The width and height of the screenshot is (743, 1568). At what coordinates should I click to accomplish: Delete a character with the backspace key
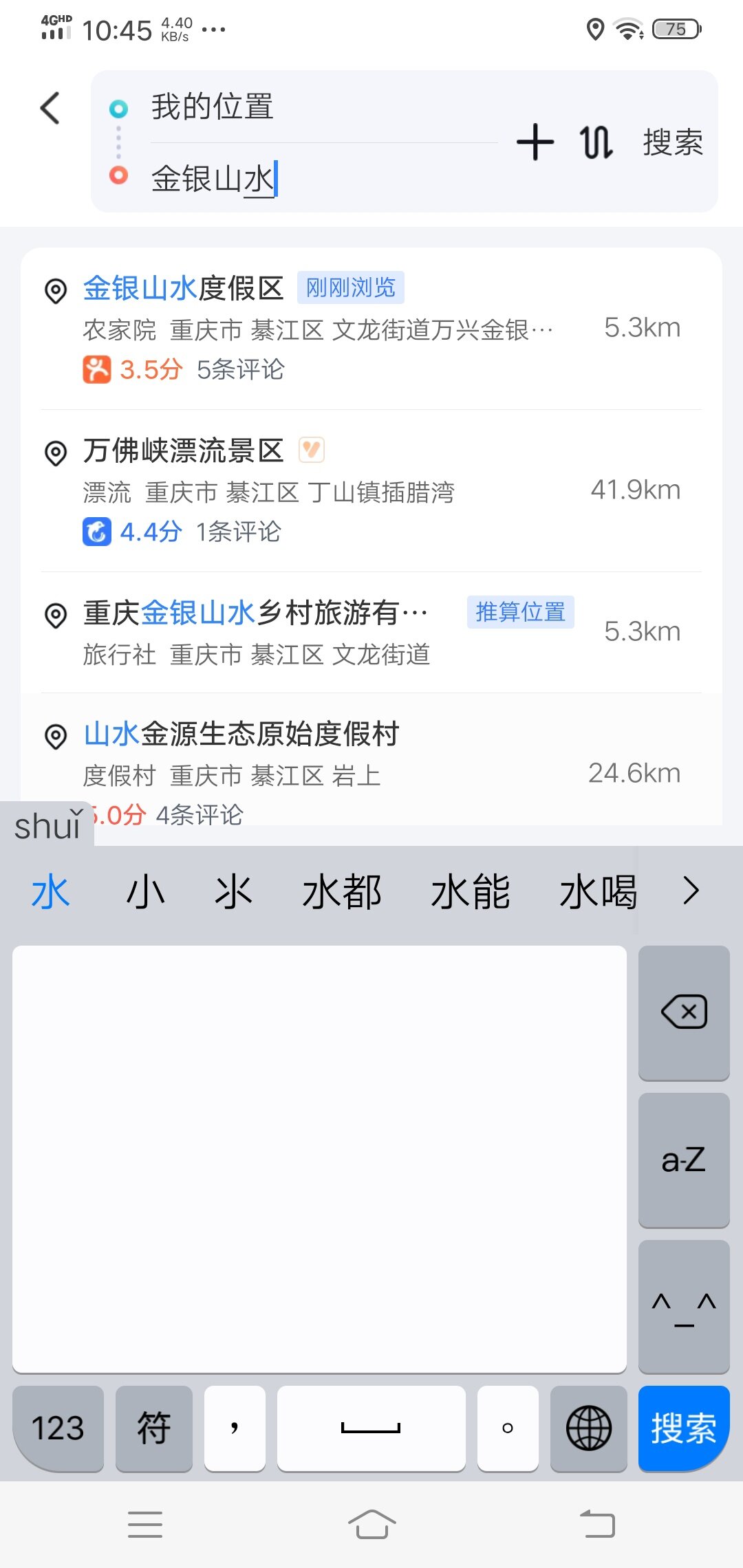(684, 1012)
